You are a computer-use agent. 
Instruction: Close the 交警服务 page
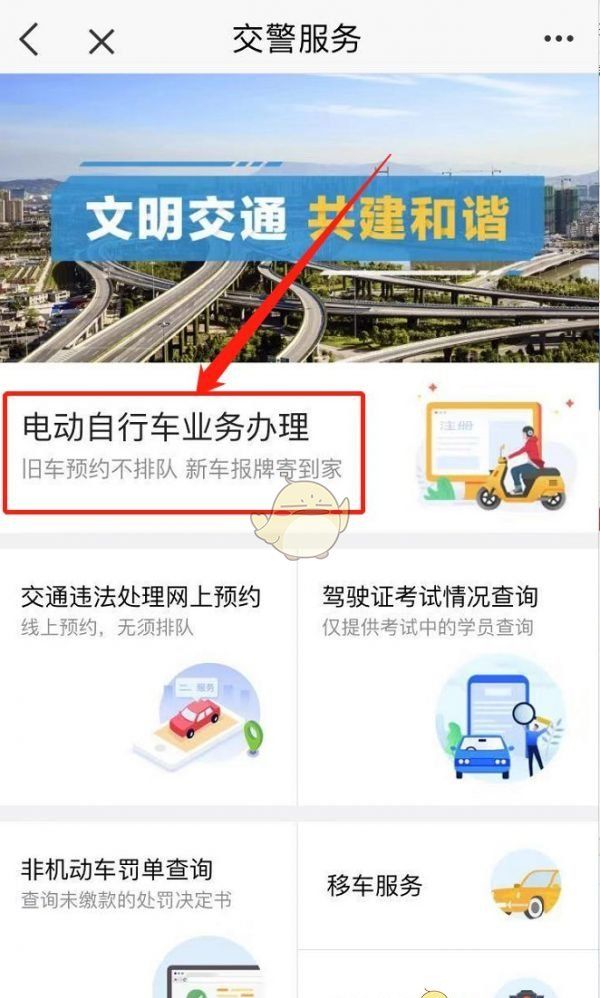(x=101, y=40)
